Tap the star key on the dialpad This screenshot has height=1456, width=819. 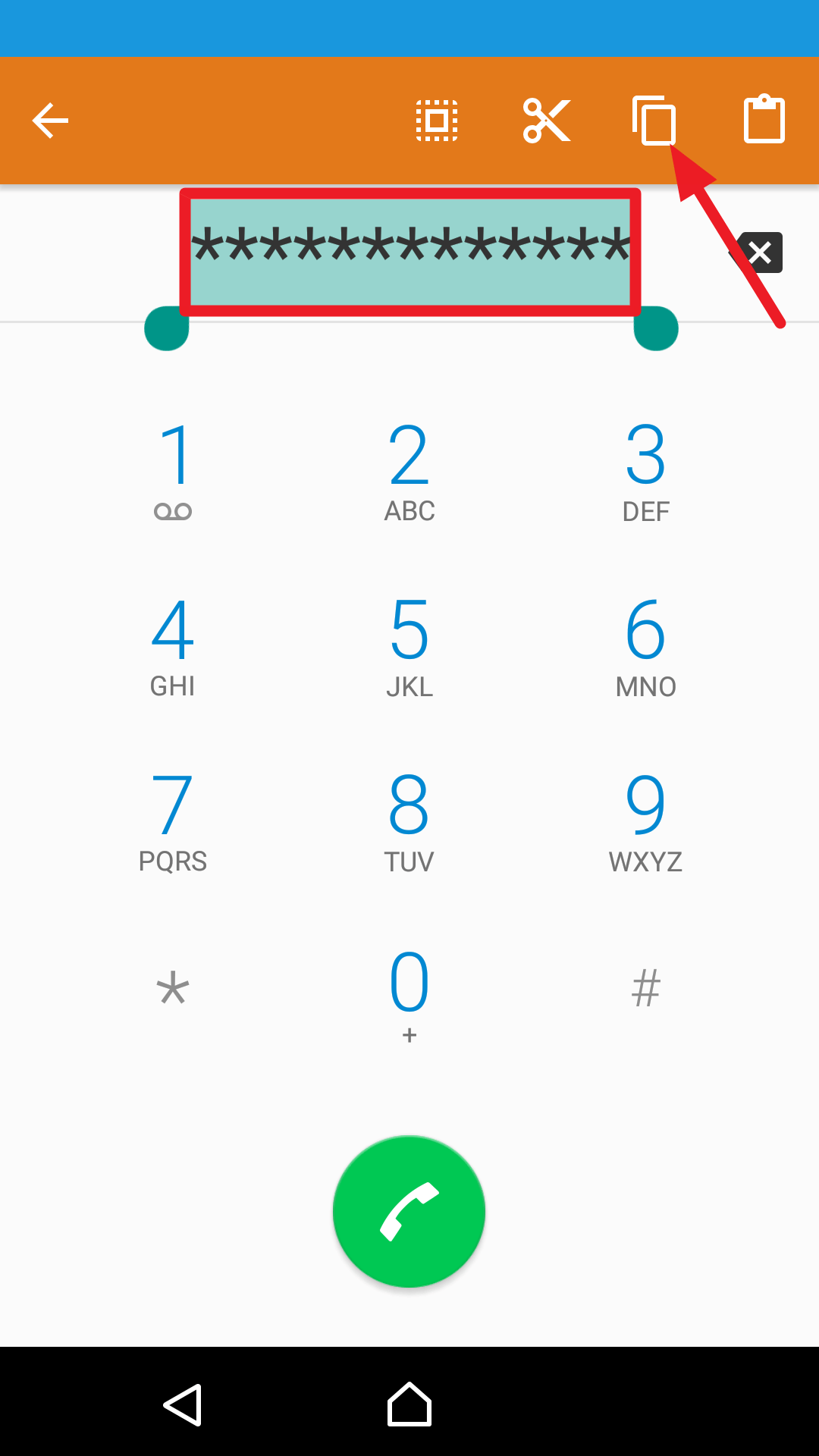[173, 989]
